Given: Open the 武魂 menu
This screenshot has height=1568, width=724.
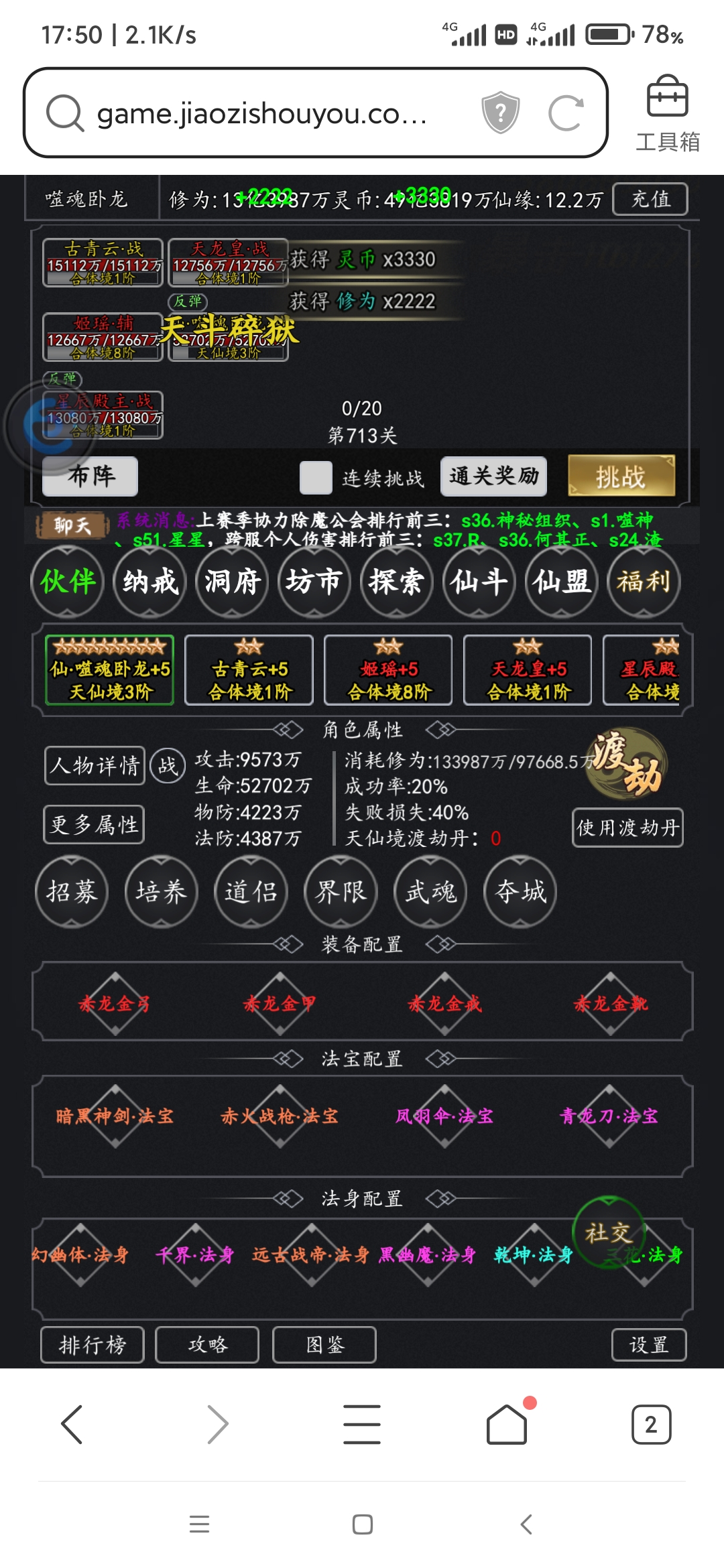Looking at the screenshot, I should [430, 892].
